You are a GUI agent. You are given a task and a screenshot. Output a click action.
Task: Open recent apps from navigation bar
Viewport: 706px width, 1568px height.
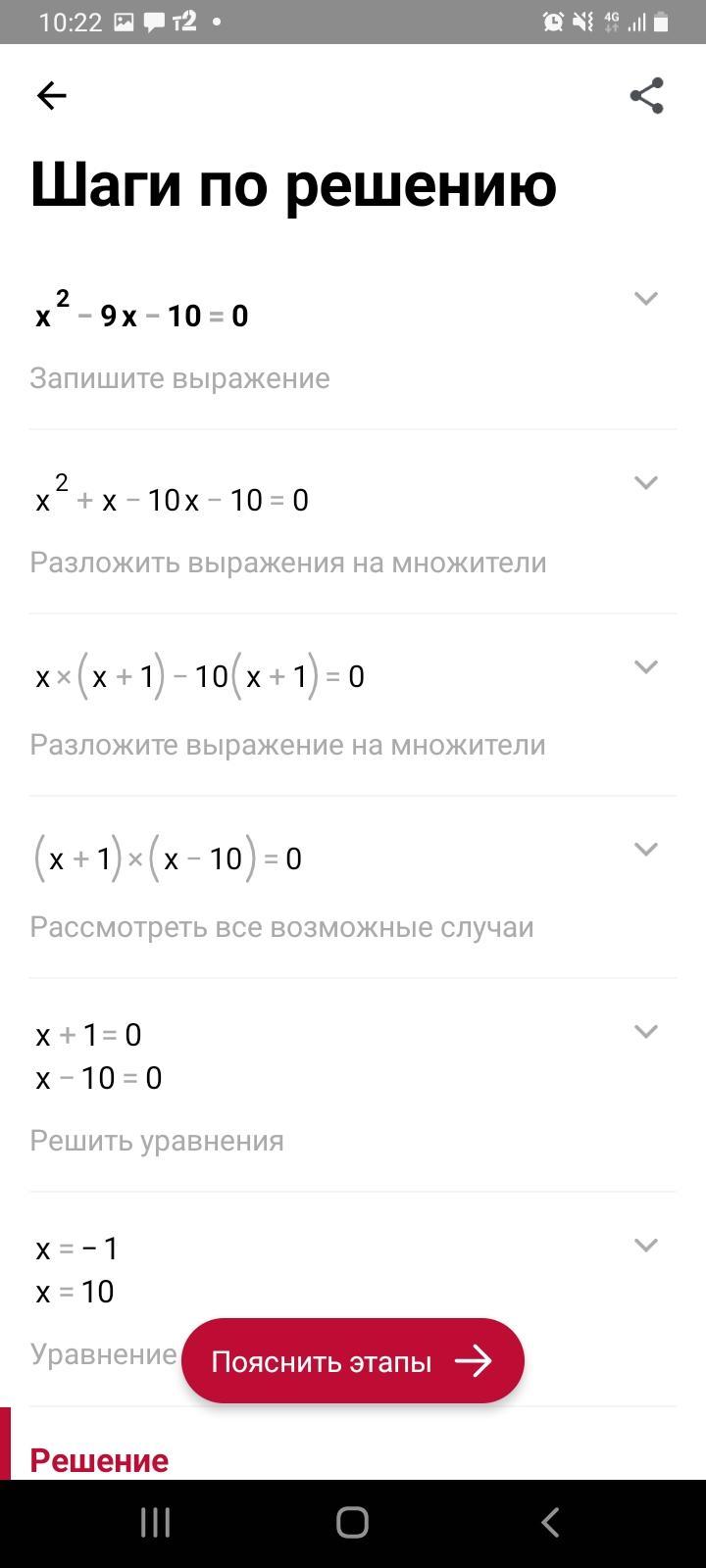[155, 1522]
